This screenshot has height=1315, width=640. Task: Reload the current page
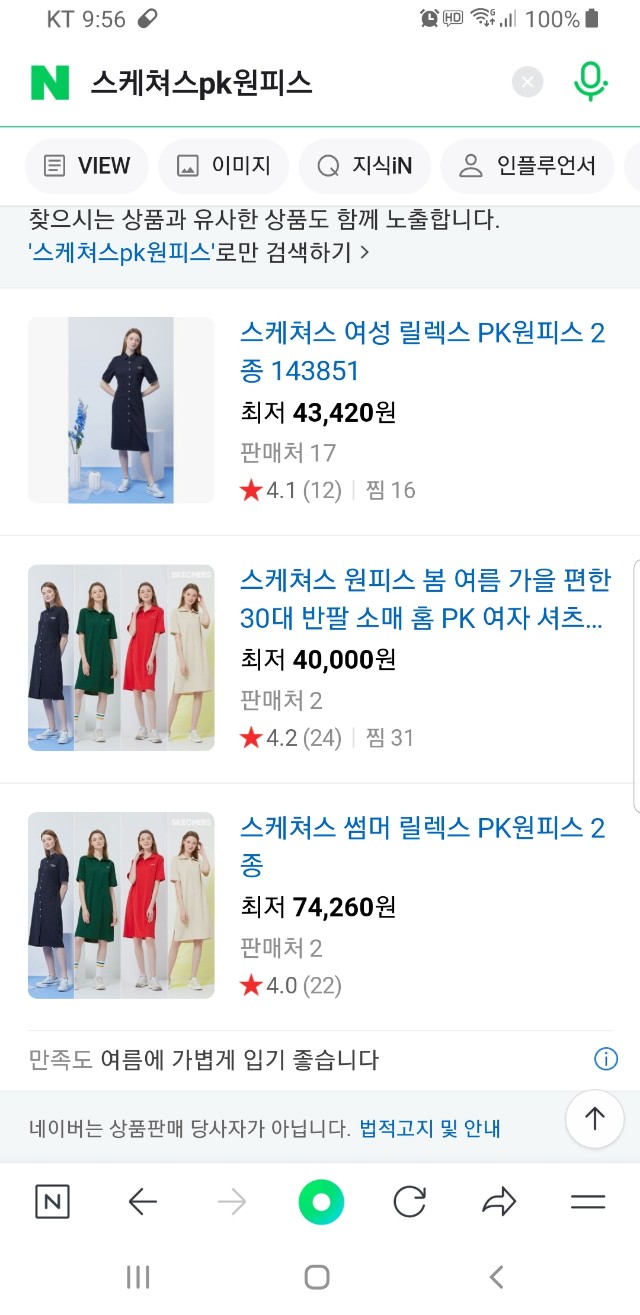(x=409, y=1202)
